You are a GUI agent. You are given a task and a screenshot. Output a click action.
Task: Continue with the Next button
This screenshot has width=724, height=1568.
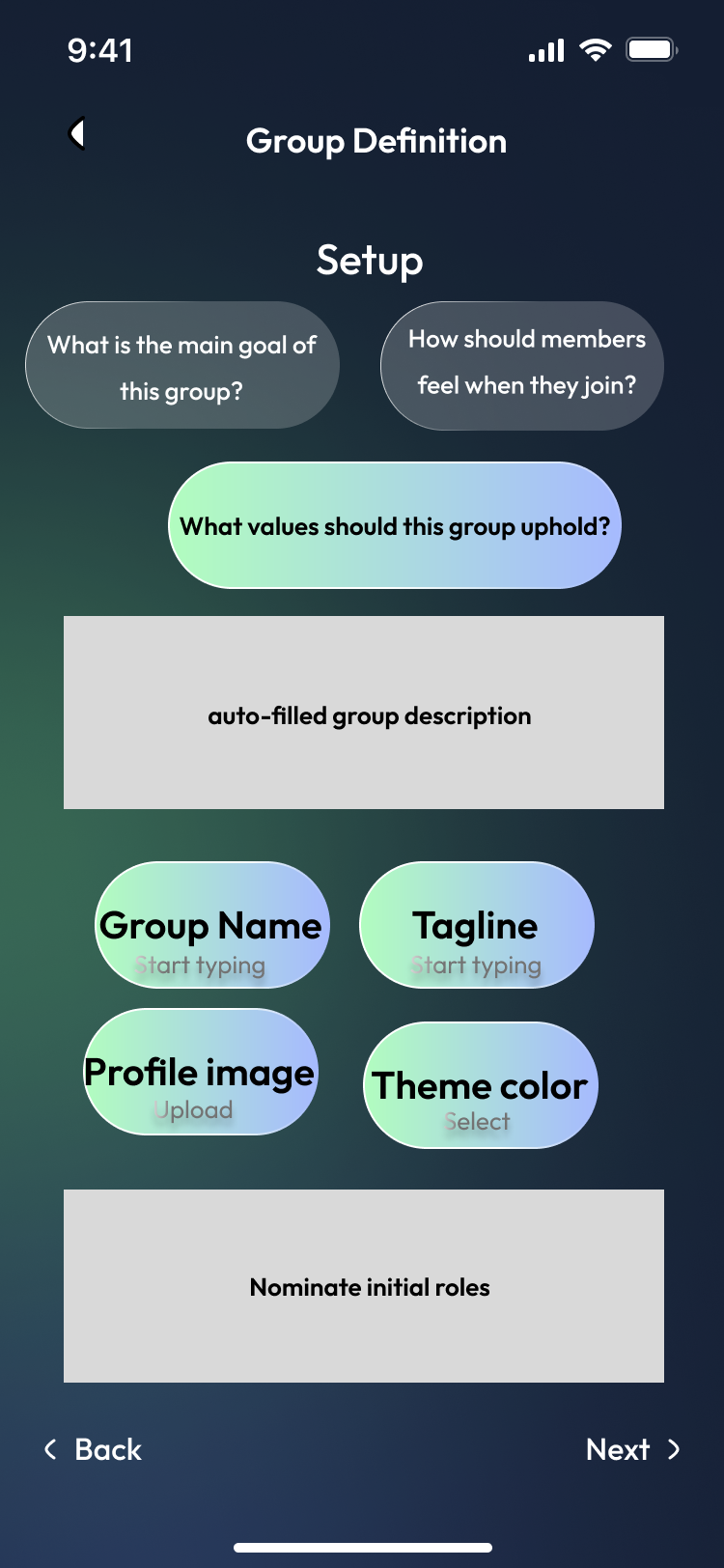click(x=633, y=1449)
